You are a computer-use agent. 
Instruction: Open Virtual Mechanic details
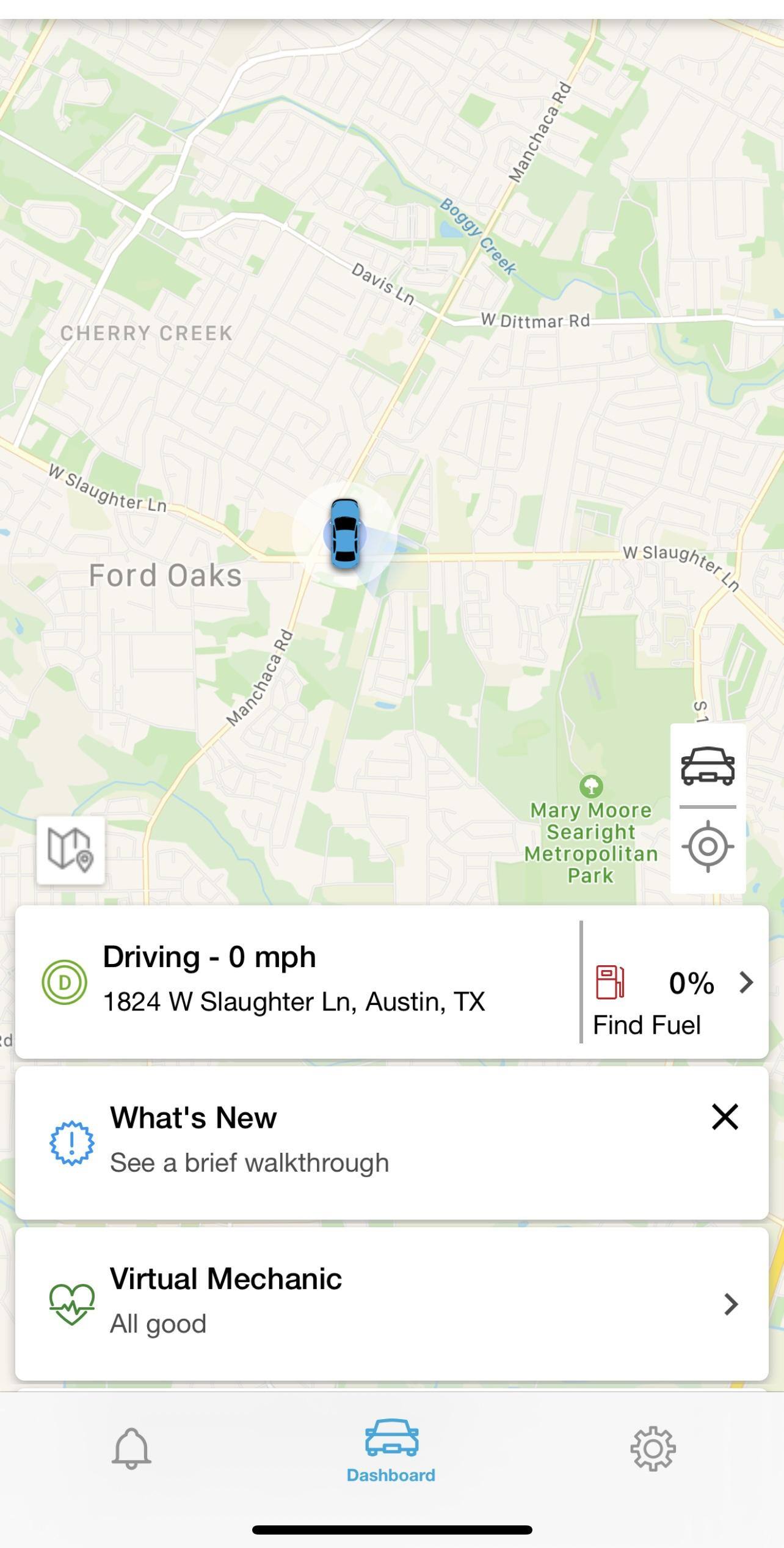[x=391, y=1302]
